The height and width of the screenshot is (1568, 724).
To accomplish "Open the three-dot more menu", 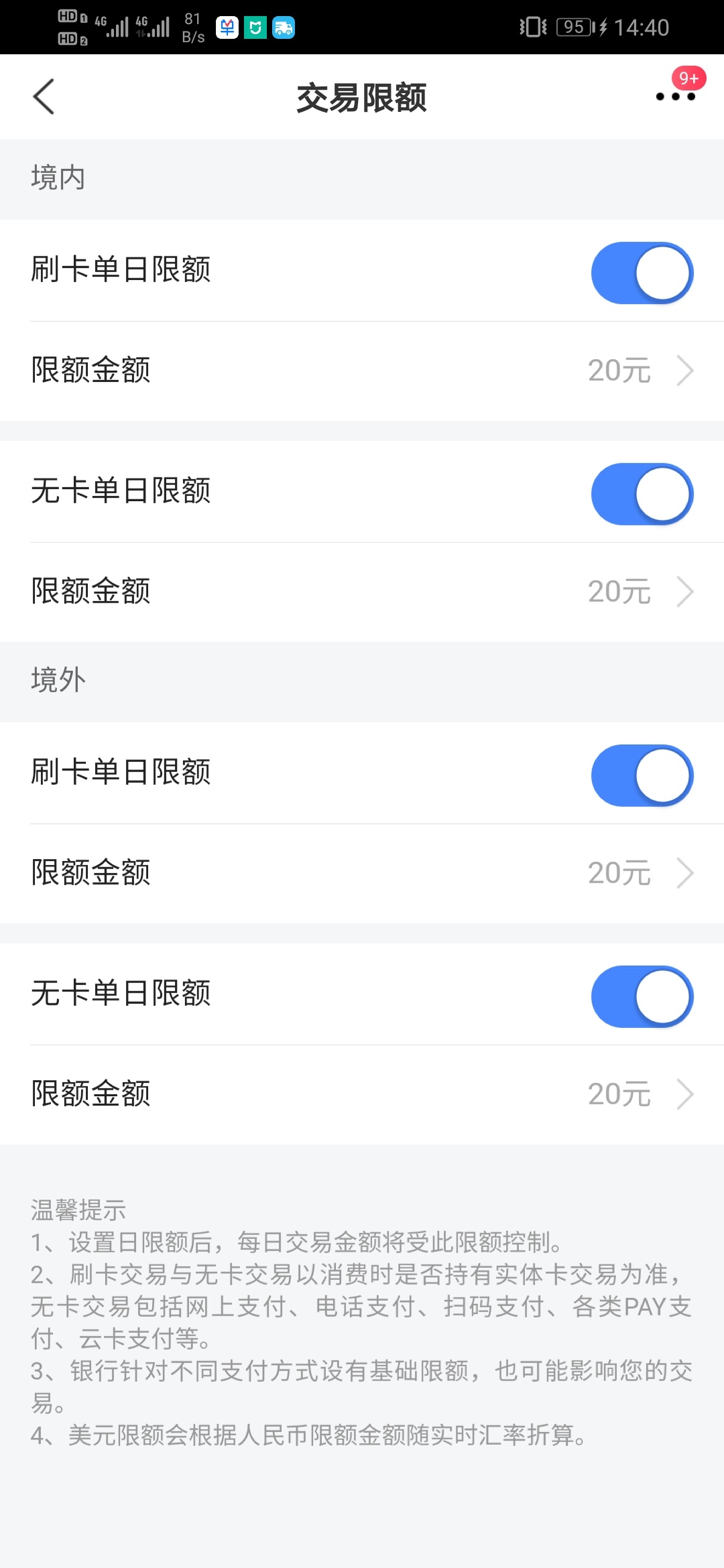I will 676,96.
